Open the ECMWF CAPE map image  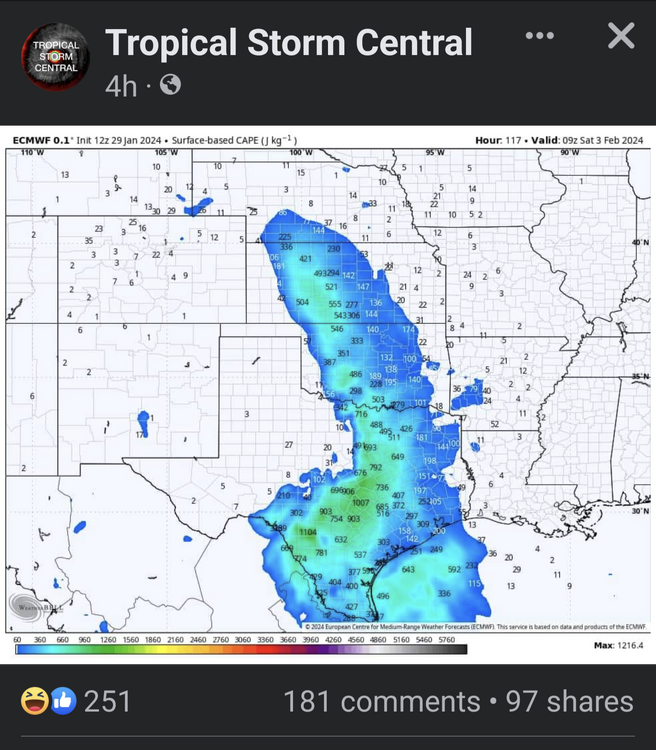(328, 393)
